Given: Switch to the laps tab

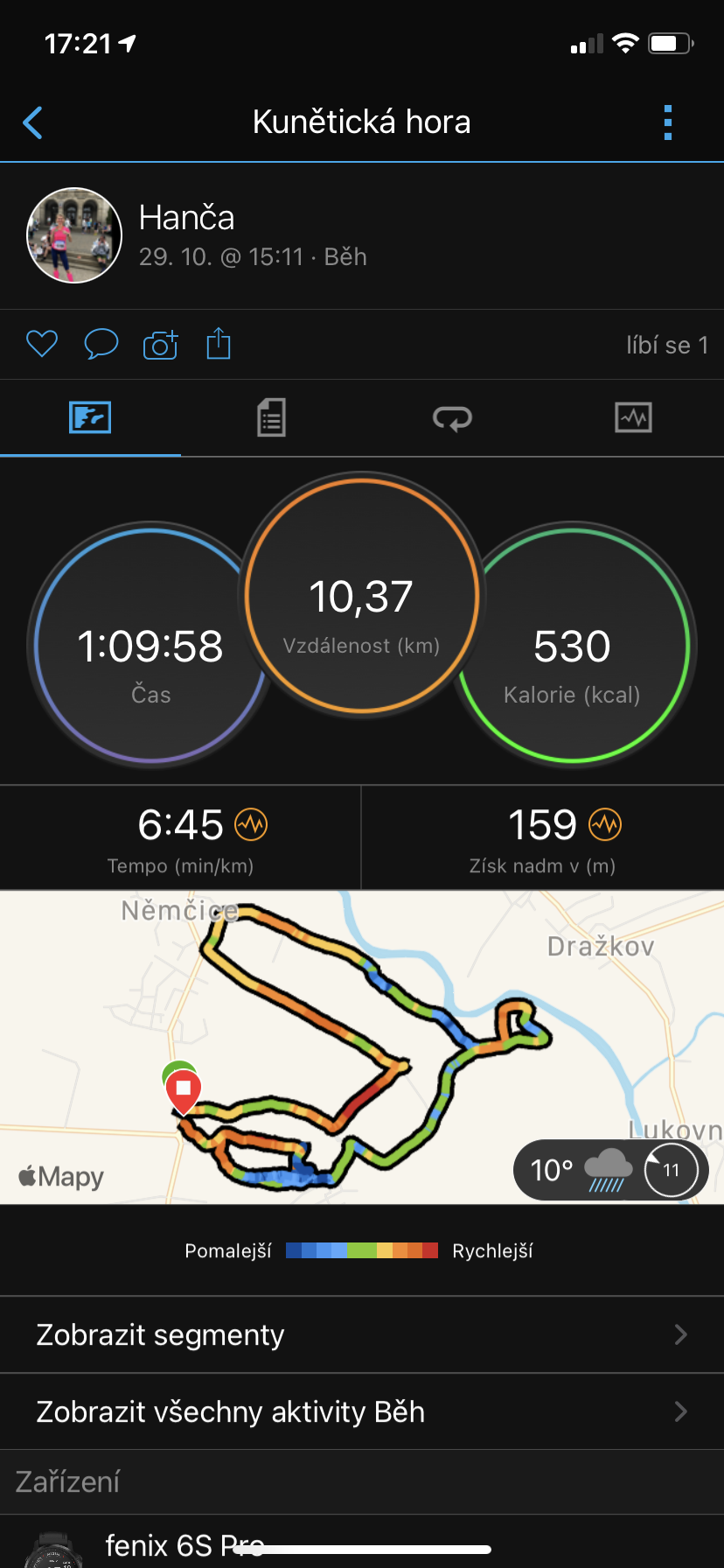Looking at the screenshot, I should click(452, 418).
